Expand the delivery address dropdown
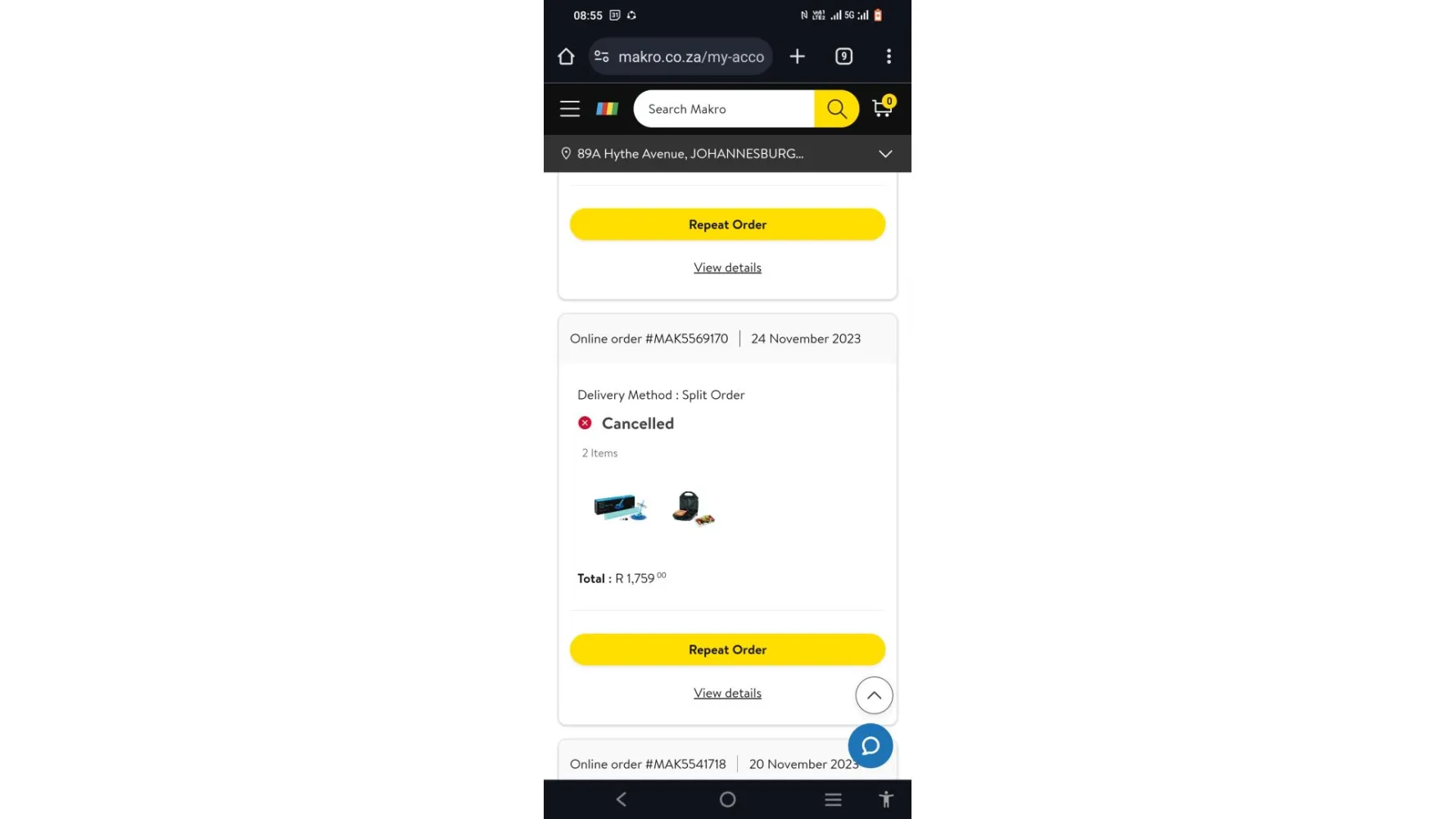The width and height of the screenshot is (1456, 819). pyautogui.click(x=885, y=154)
